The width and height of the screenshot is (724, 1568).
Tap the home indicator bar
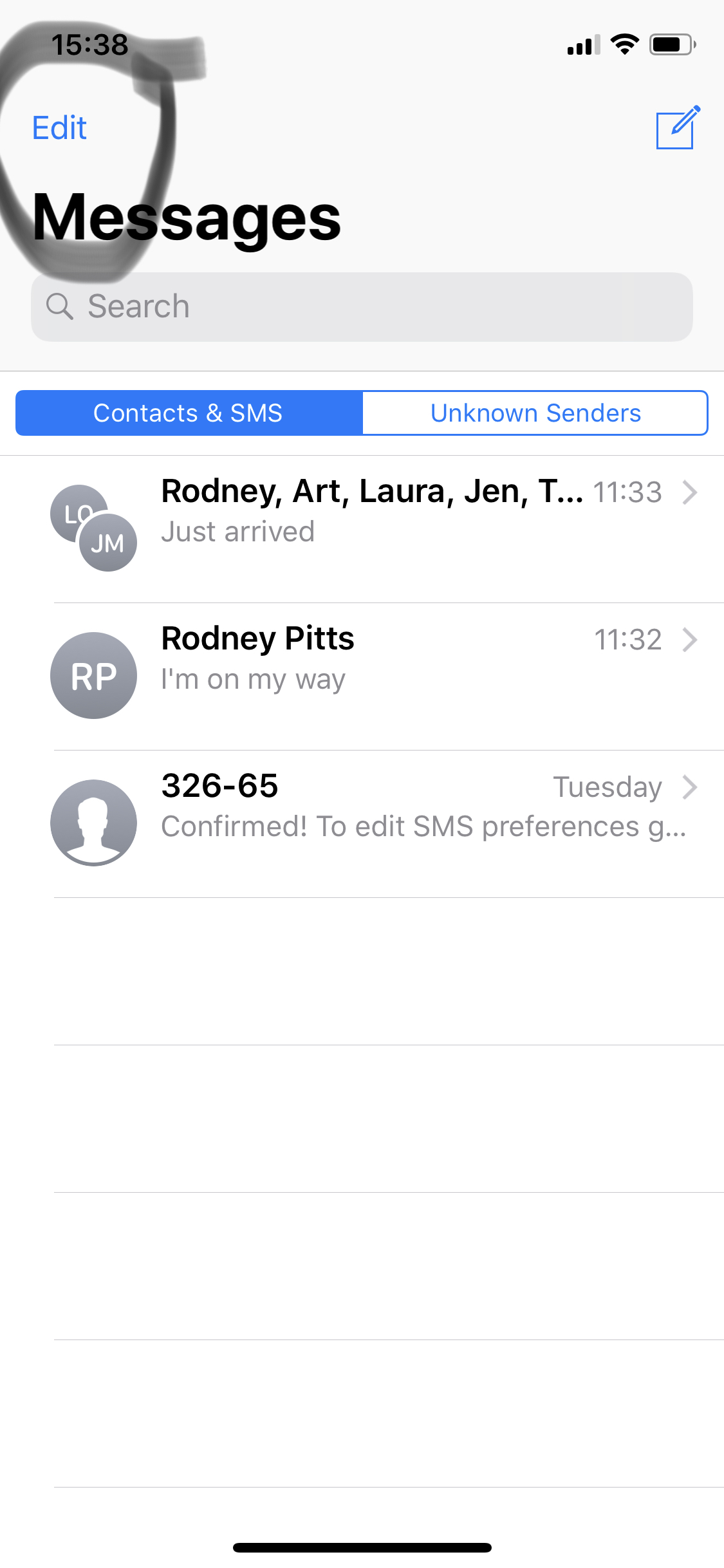(362, 1547)
